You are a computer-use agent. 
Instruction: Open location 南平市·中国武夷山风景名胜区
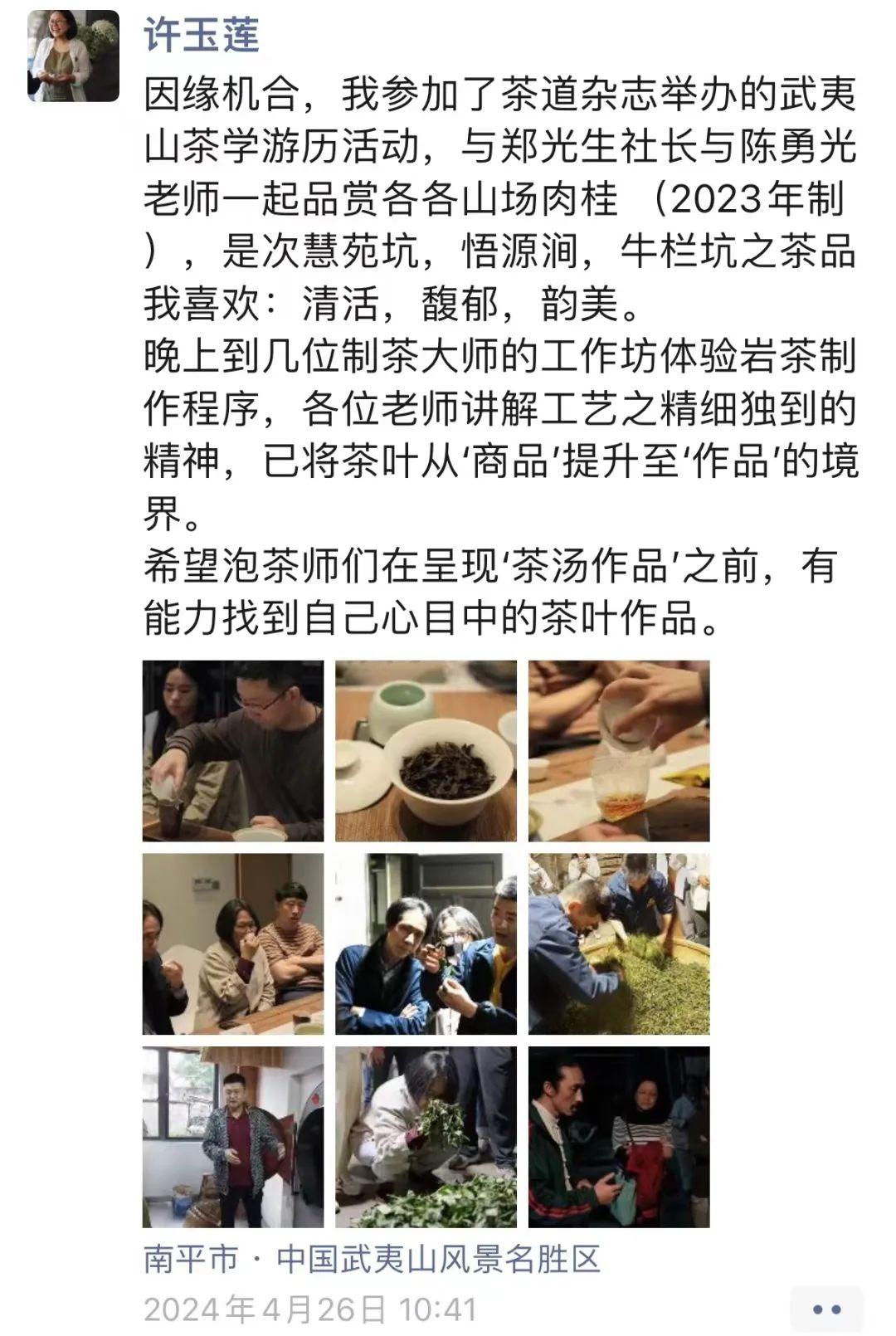[x=372, y=1259]
